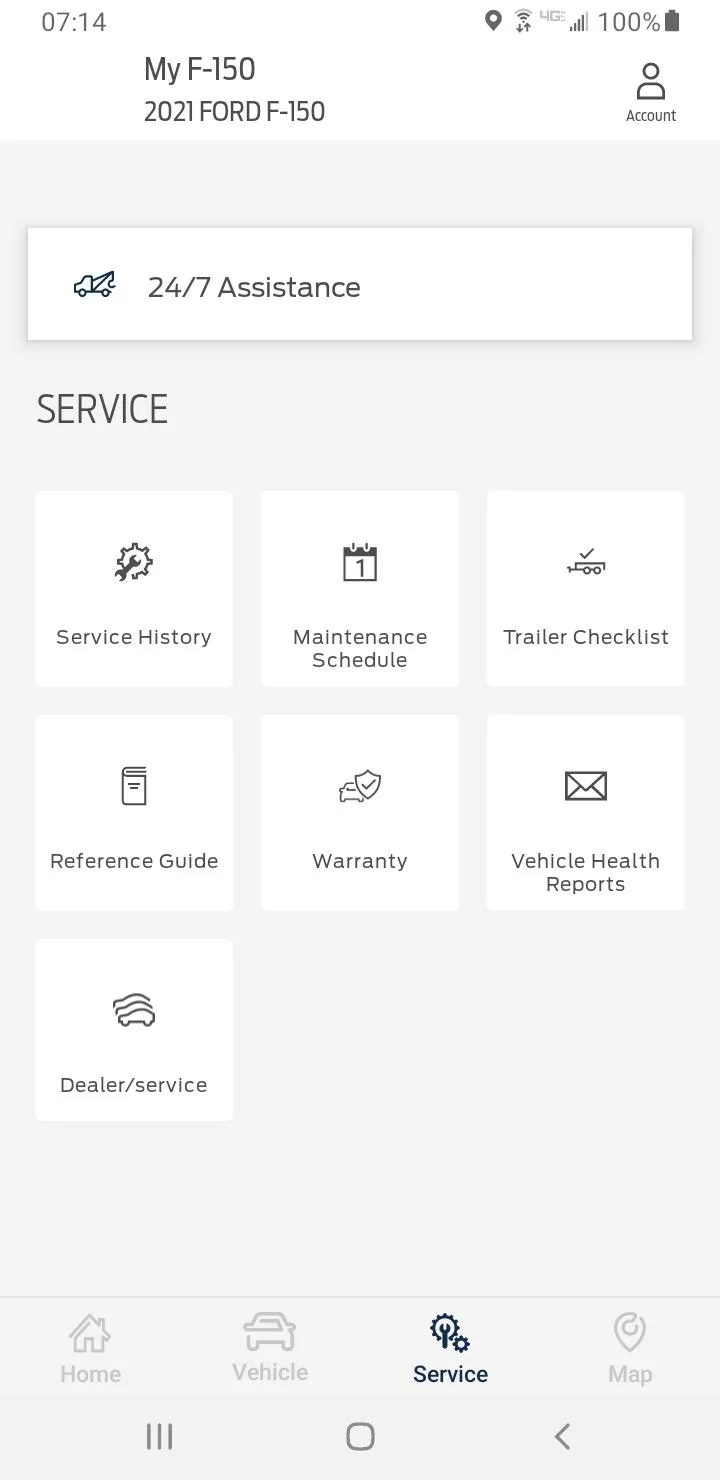
Task: Select the Service tab
Action: [450, 1349]
